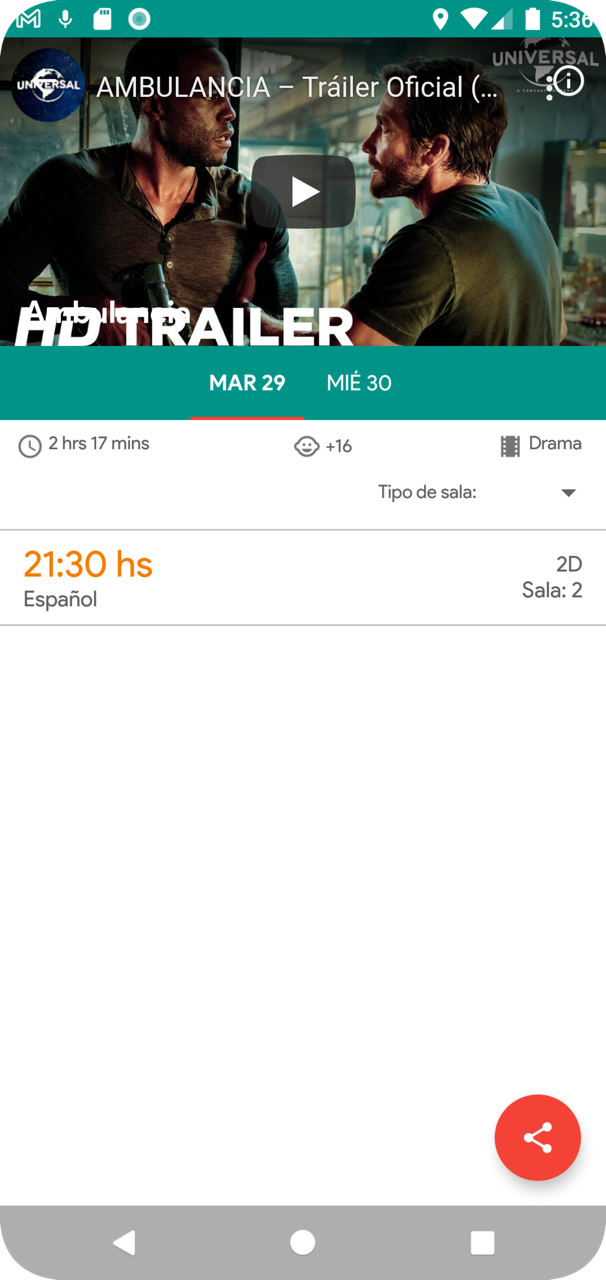Go to the home screen
Screen dimensions: 606x1280
(303, 1242)
